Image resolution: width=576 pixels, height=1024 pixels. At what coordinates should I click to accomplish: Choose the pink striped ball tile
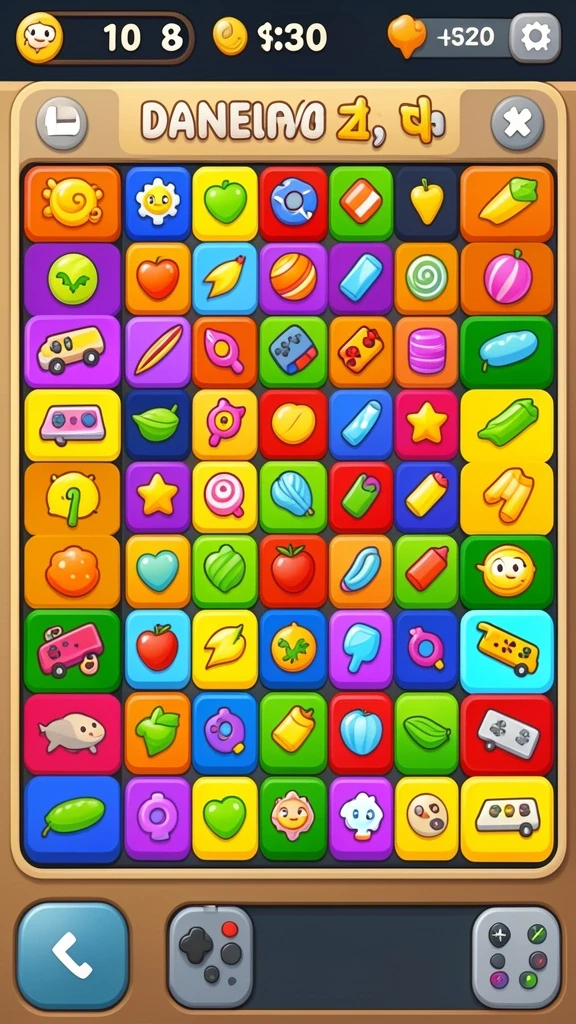pos(507,279)
